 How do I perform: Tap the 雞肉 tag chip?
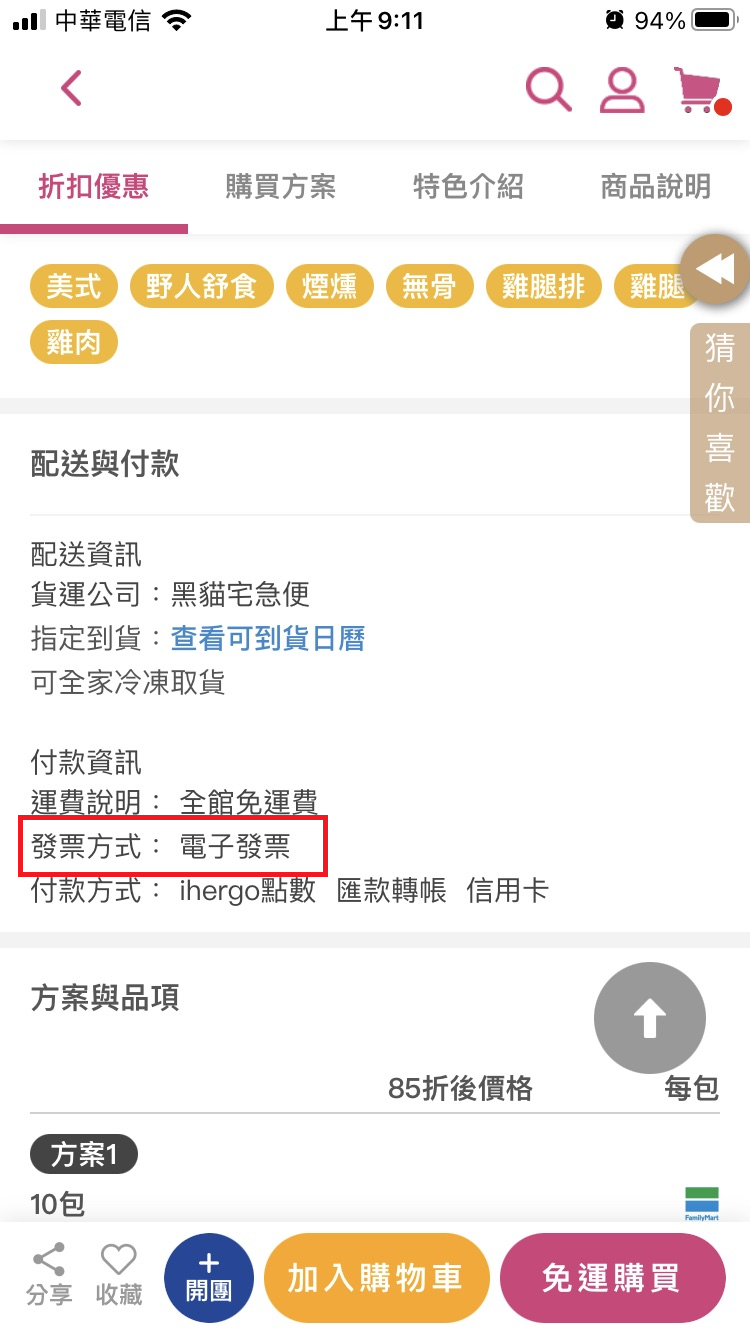pos(74,343)
